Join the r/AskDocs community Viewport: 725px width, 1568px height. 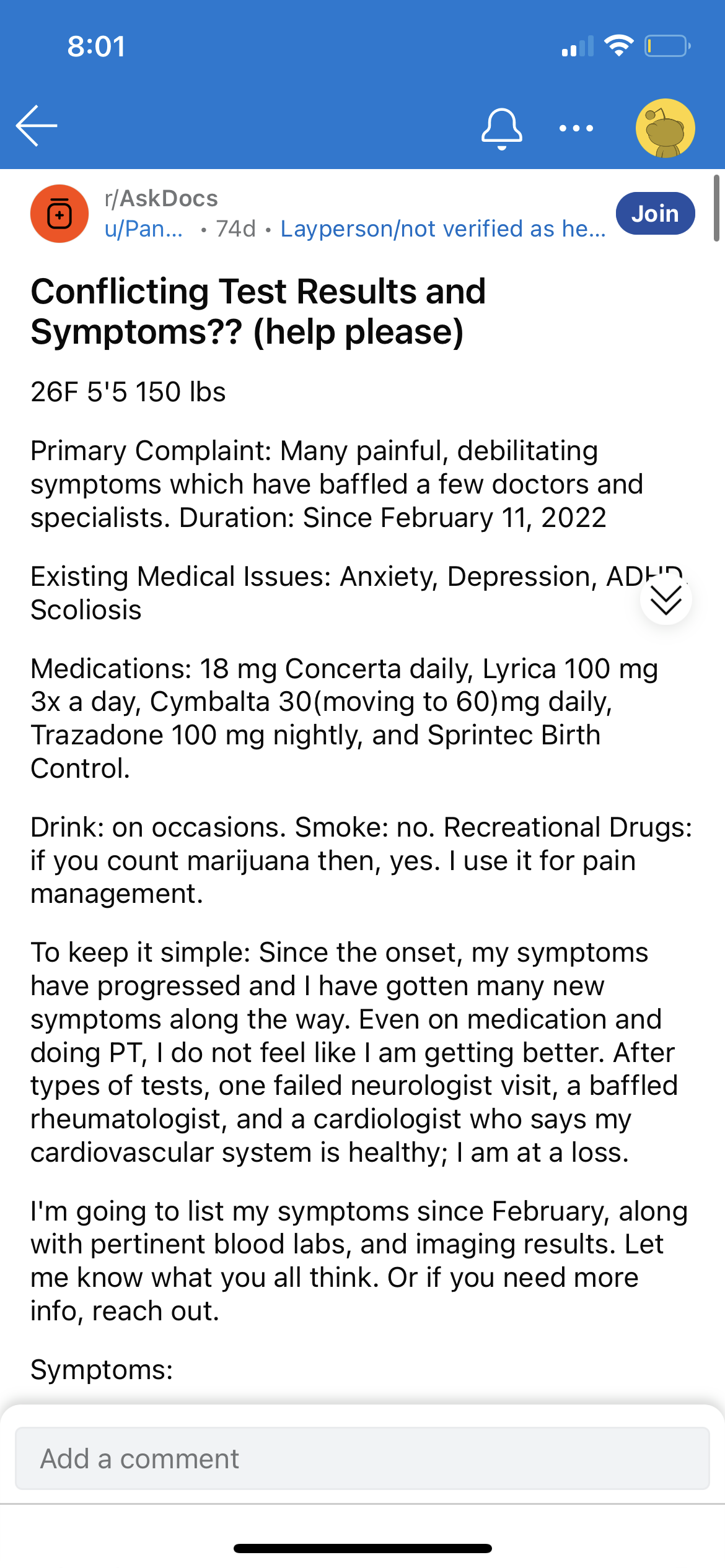655,214
